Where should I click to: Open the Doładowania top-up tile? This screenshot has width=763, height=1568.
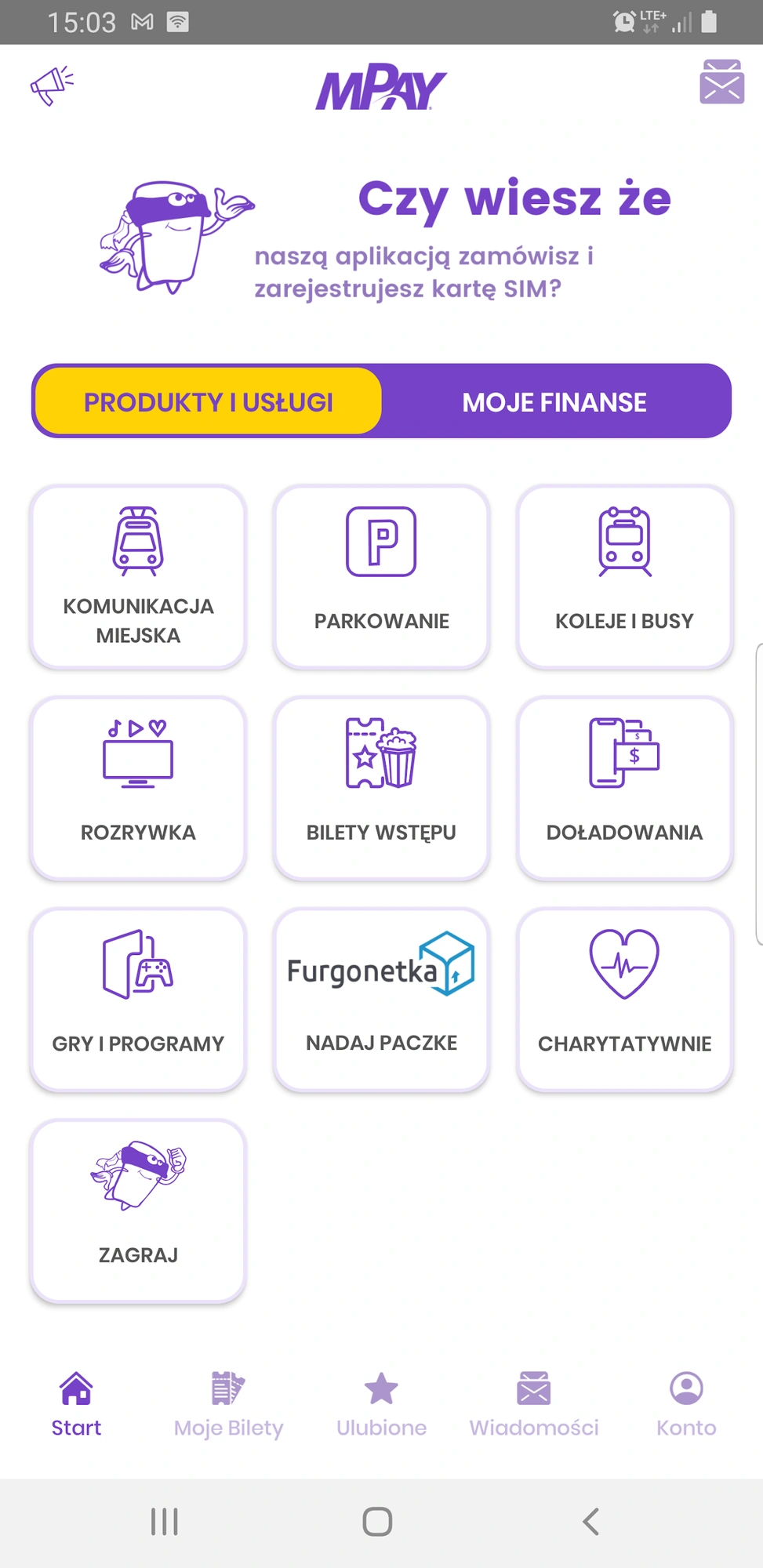tap(624, 789)
